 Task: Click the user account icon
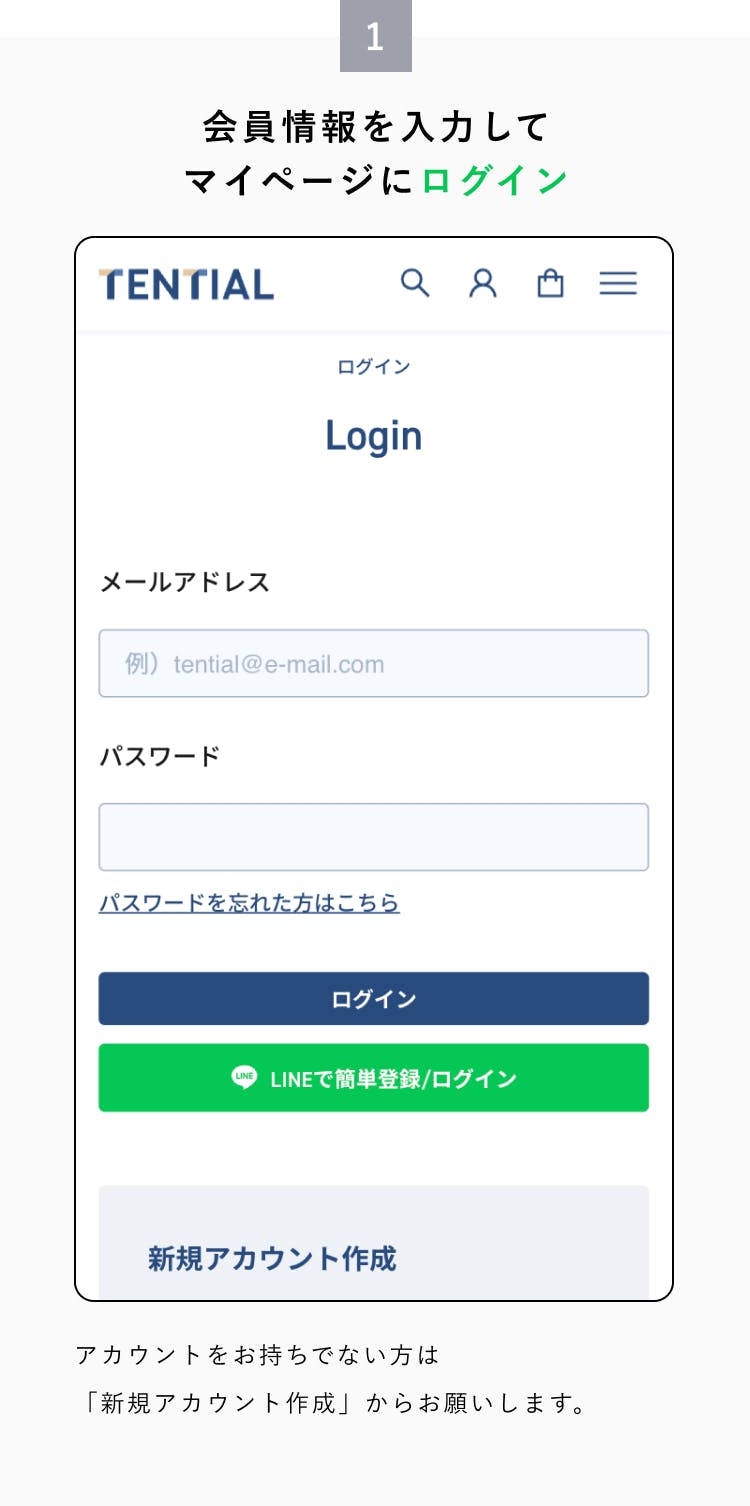click(483, 283)
